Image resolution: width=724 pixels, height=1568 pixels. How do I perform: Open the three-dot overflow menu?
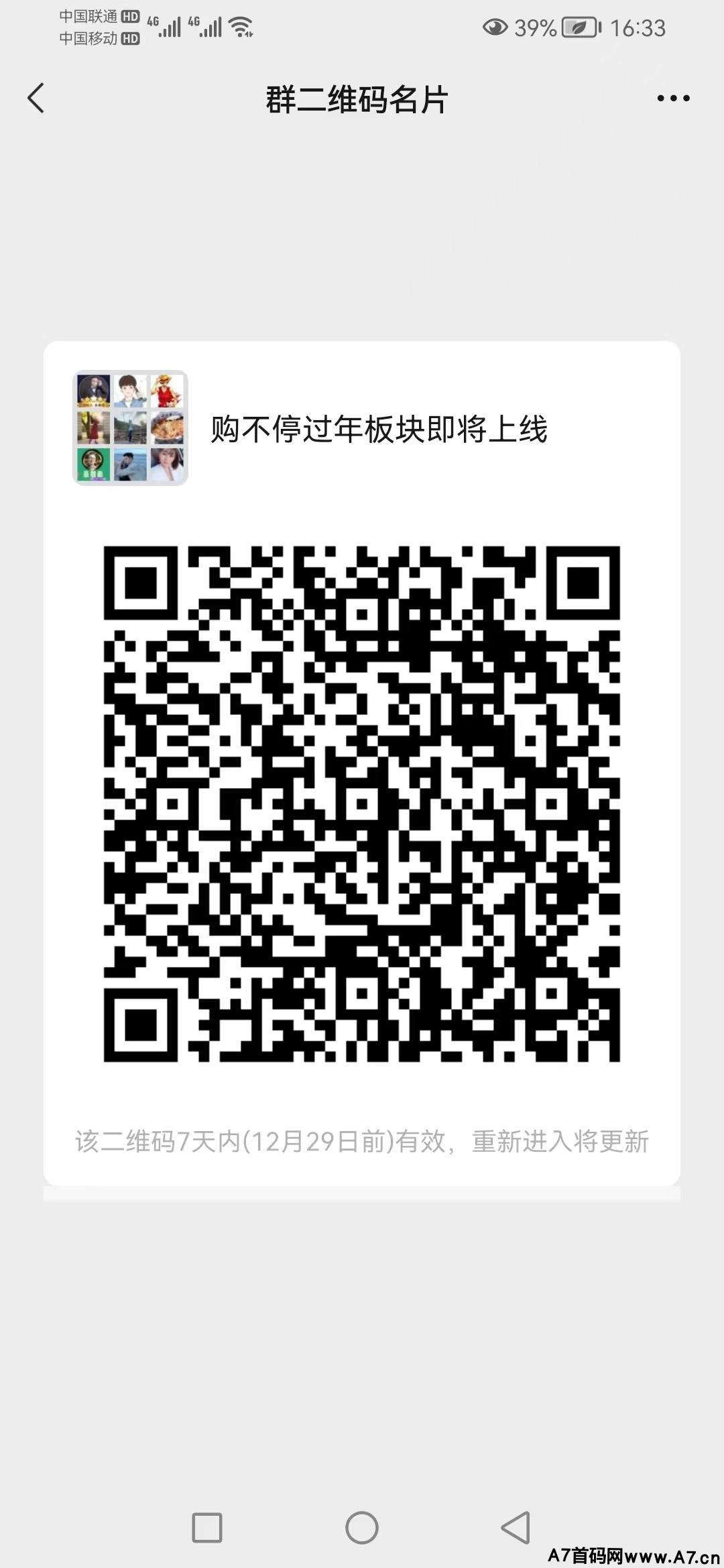[673, 99]
